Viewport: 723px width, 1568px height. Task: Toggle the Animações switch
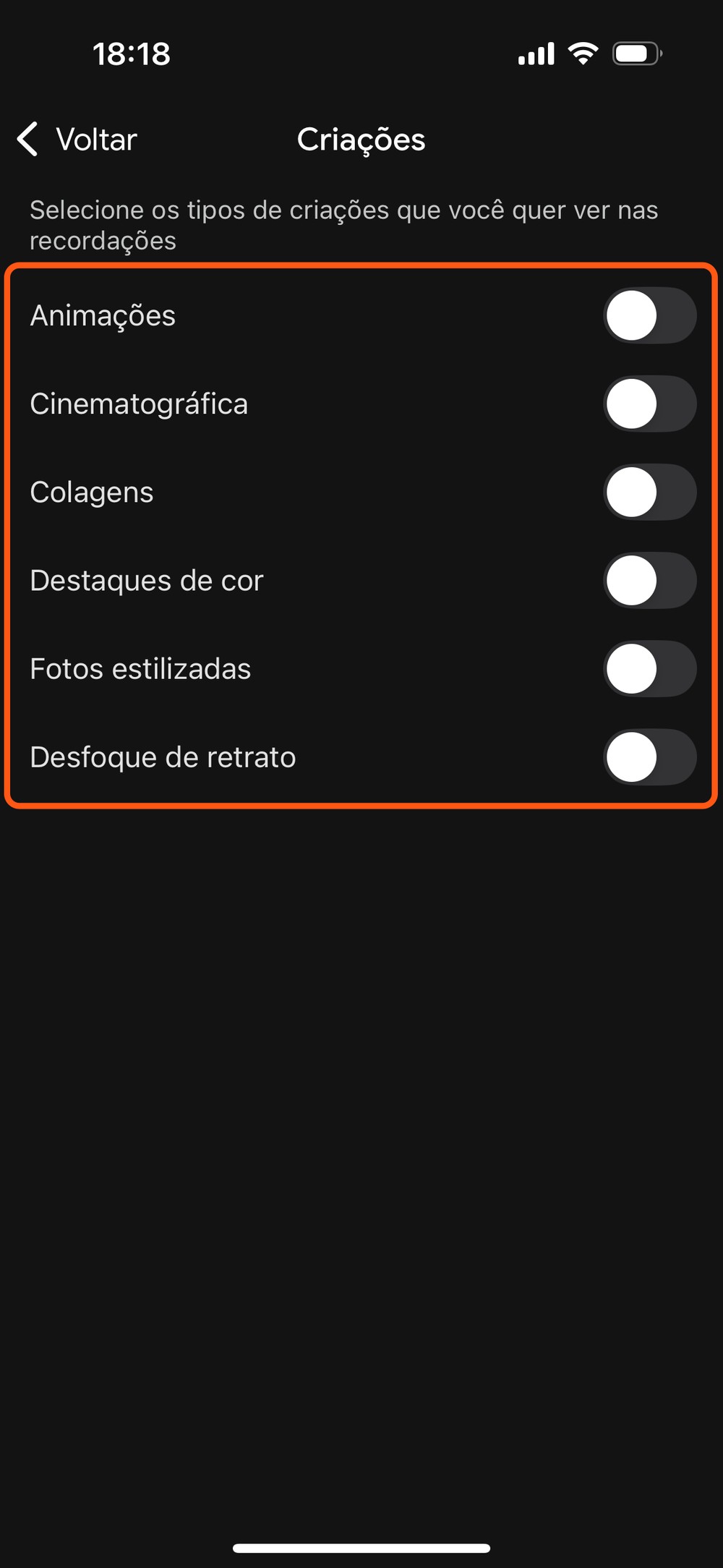pos(649,315)
